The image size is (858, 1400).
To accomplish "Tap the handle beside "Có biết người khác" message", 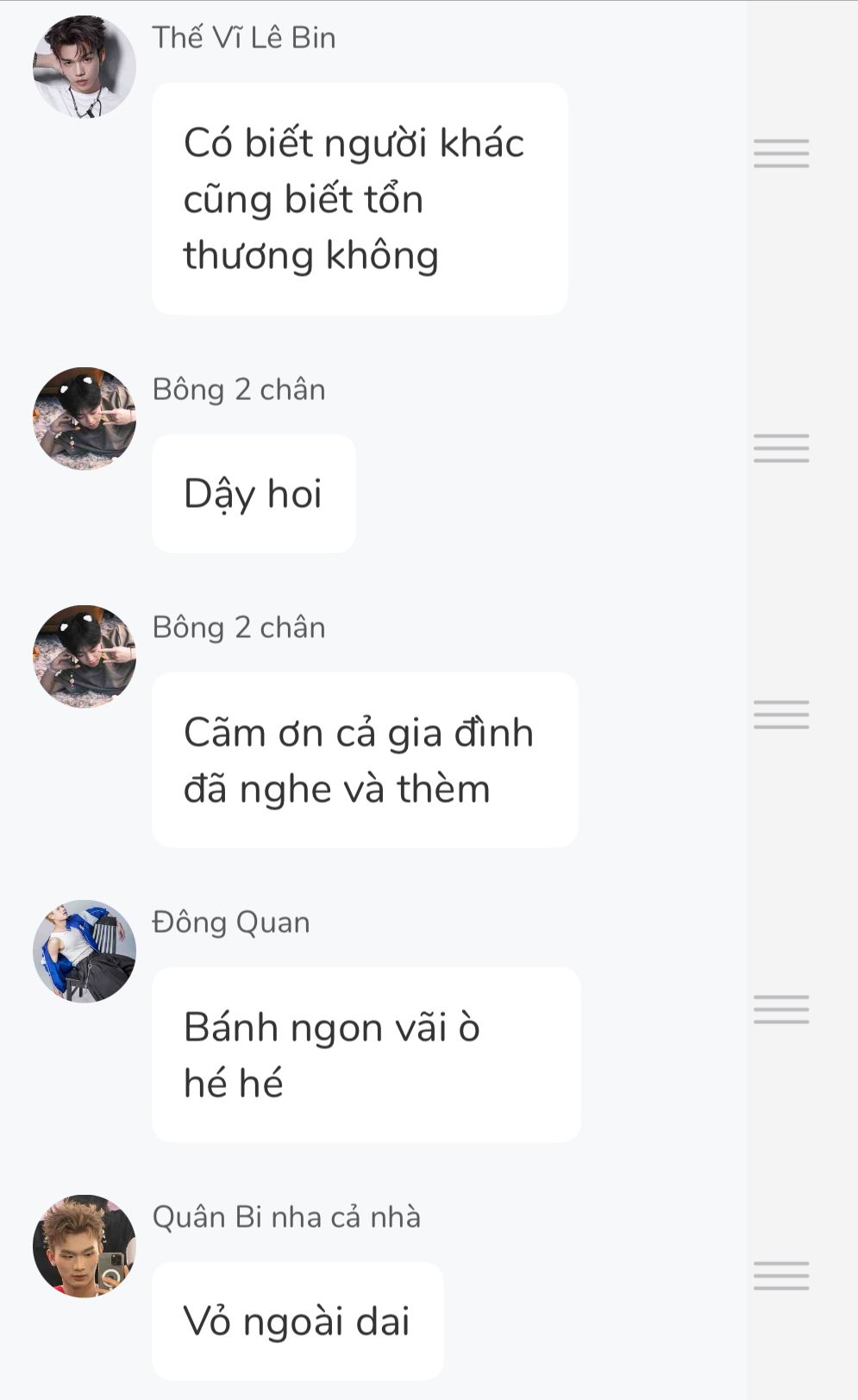I will point(781,153).
